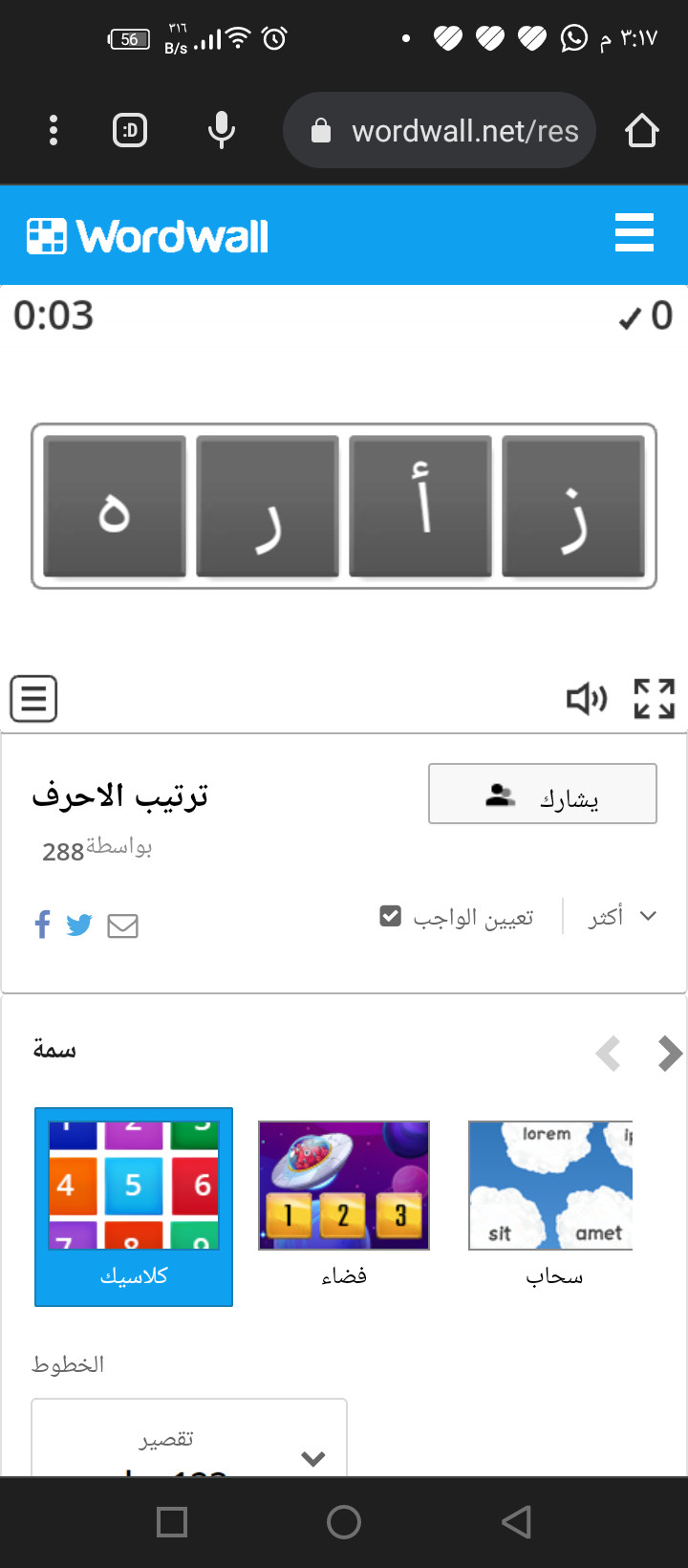Enter fullscreen mode
688x1568 pixels.
655,699
